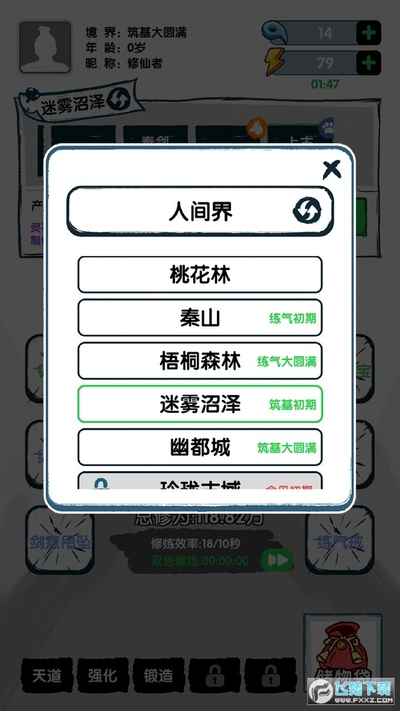Select the 桃花林 location
This screenshot has width=400, height=711.
200,275
